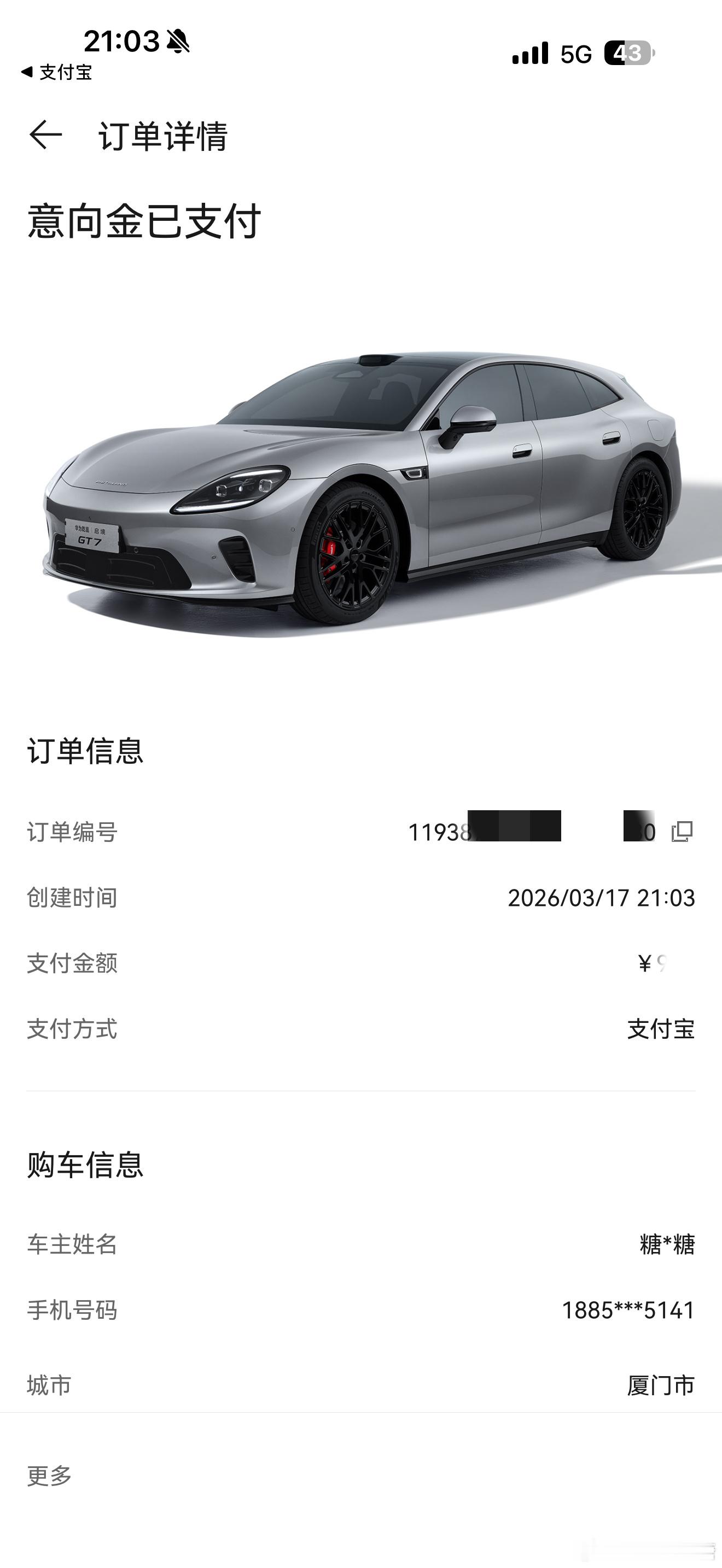Tap the creation time 2026/03/17 21:03
Viewport: 722px width, 1568px height.
coord(602,901)
